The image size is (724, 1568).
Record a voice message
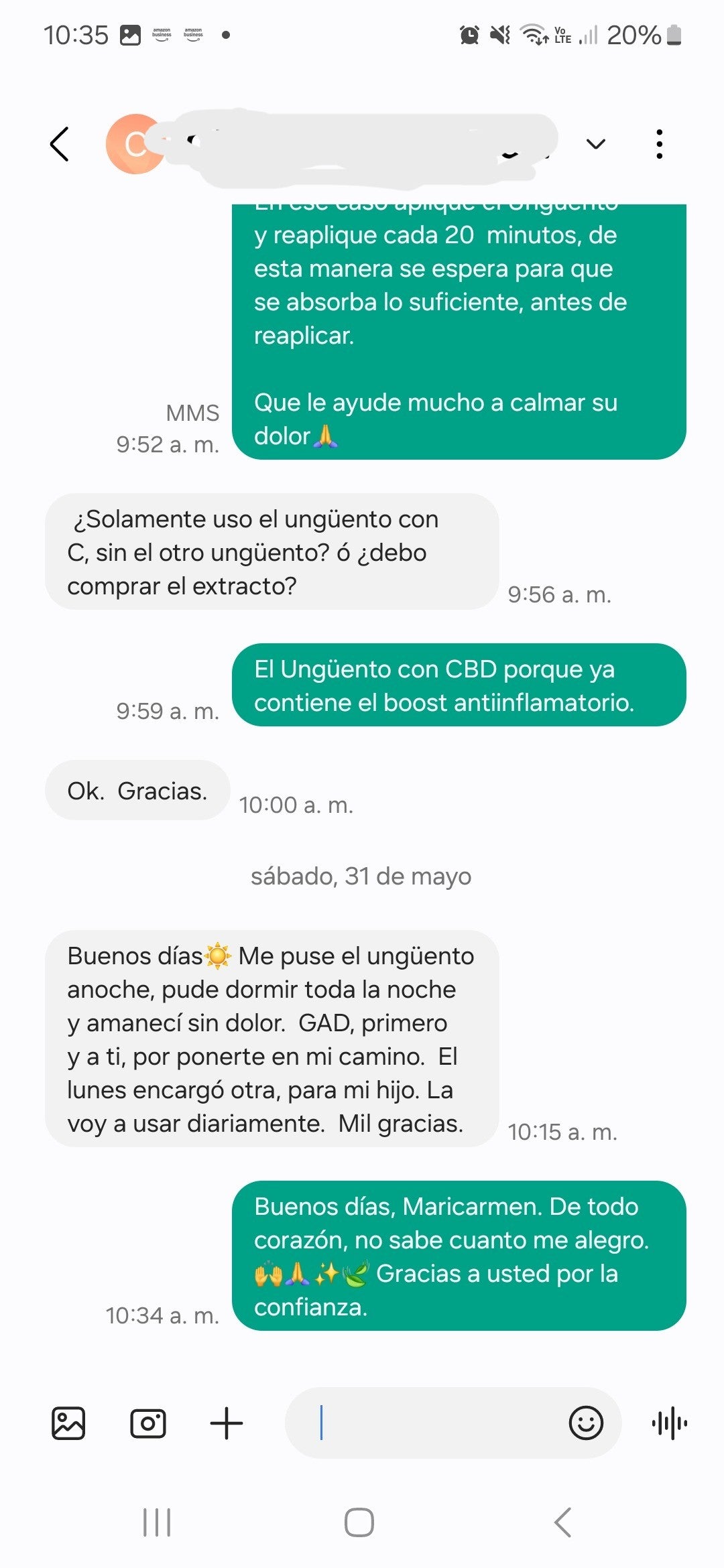click(x=669, y=1423)
